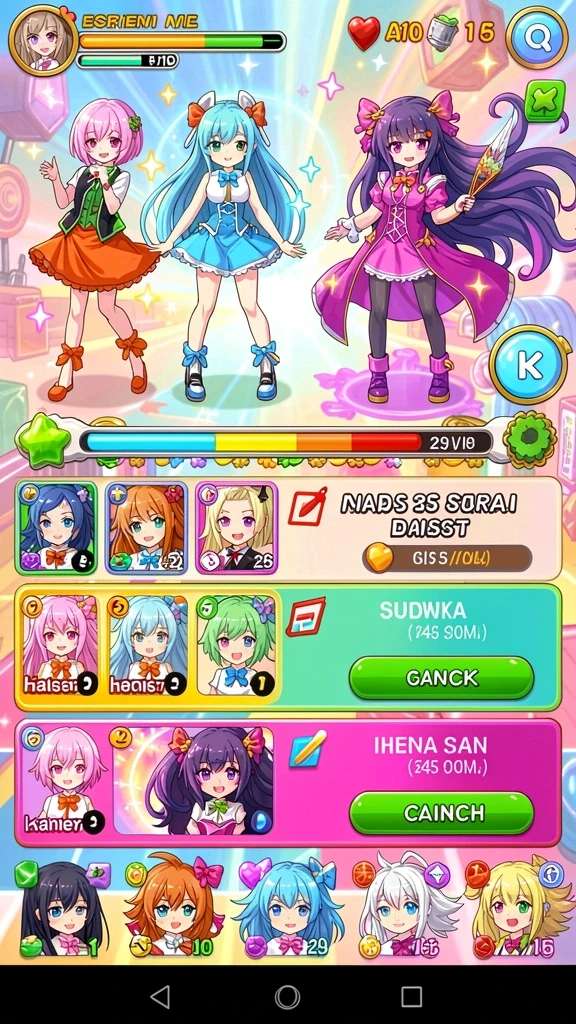
Task: Select the blue-haired character card numbered 29
Action: 287,909
